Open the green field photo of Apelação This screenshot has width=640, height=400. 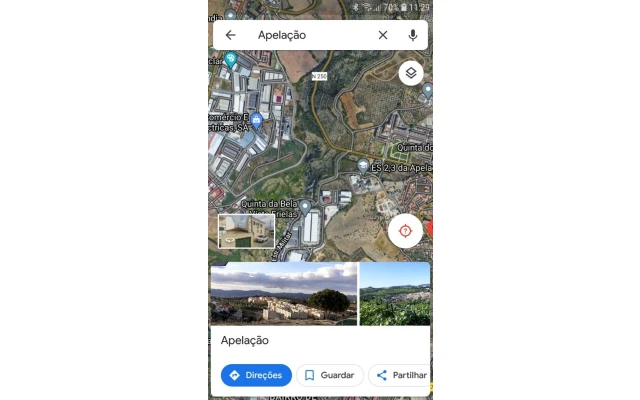click(x=395, y=294)
